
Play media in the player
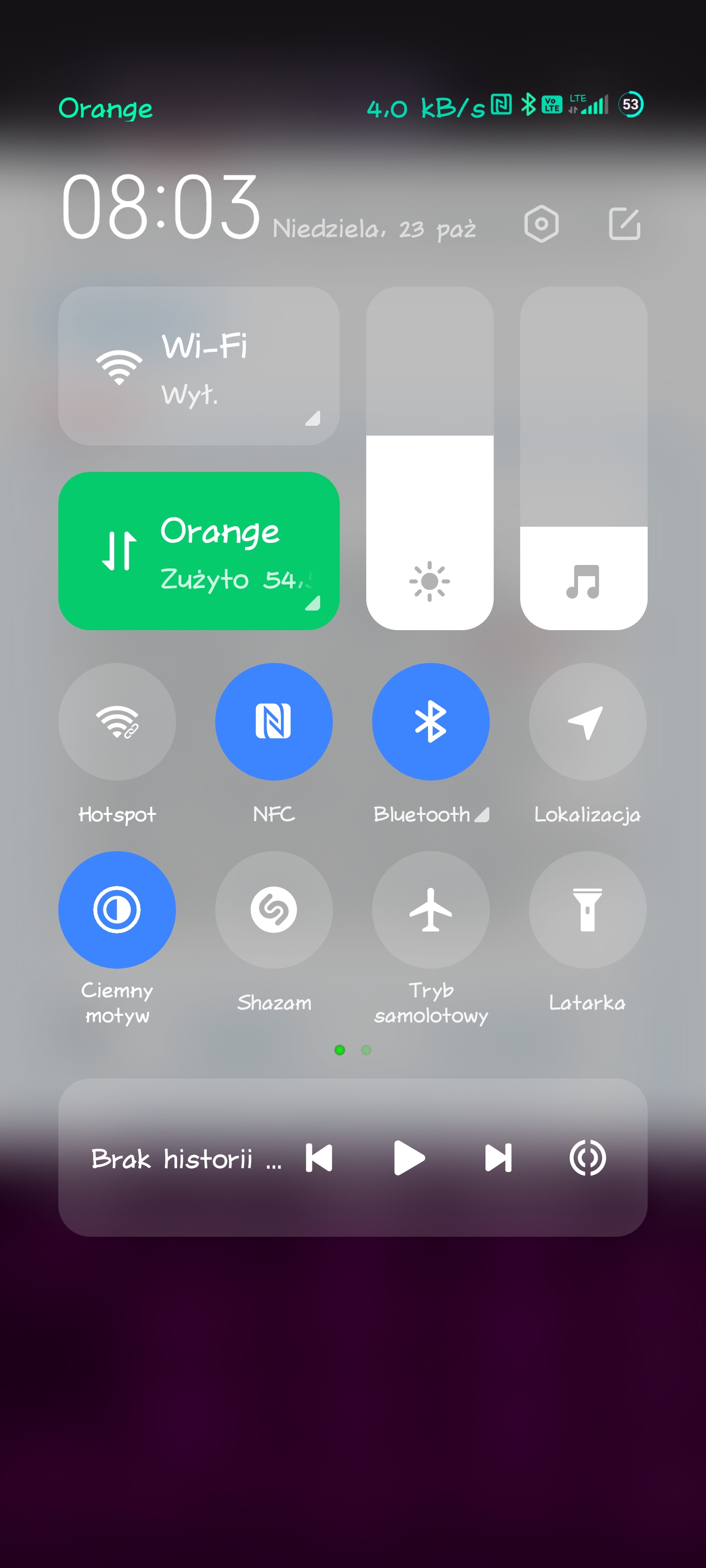click(409, 1158)
